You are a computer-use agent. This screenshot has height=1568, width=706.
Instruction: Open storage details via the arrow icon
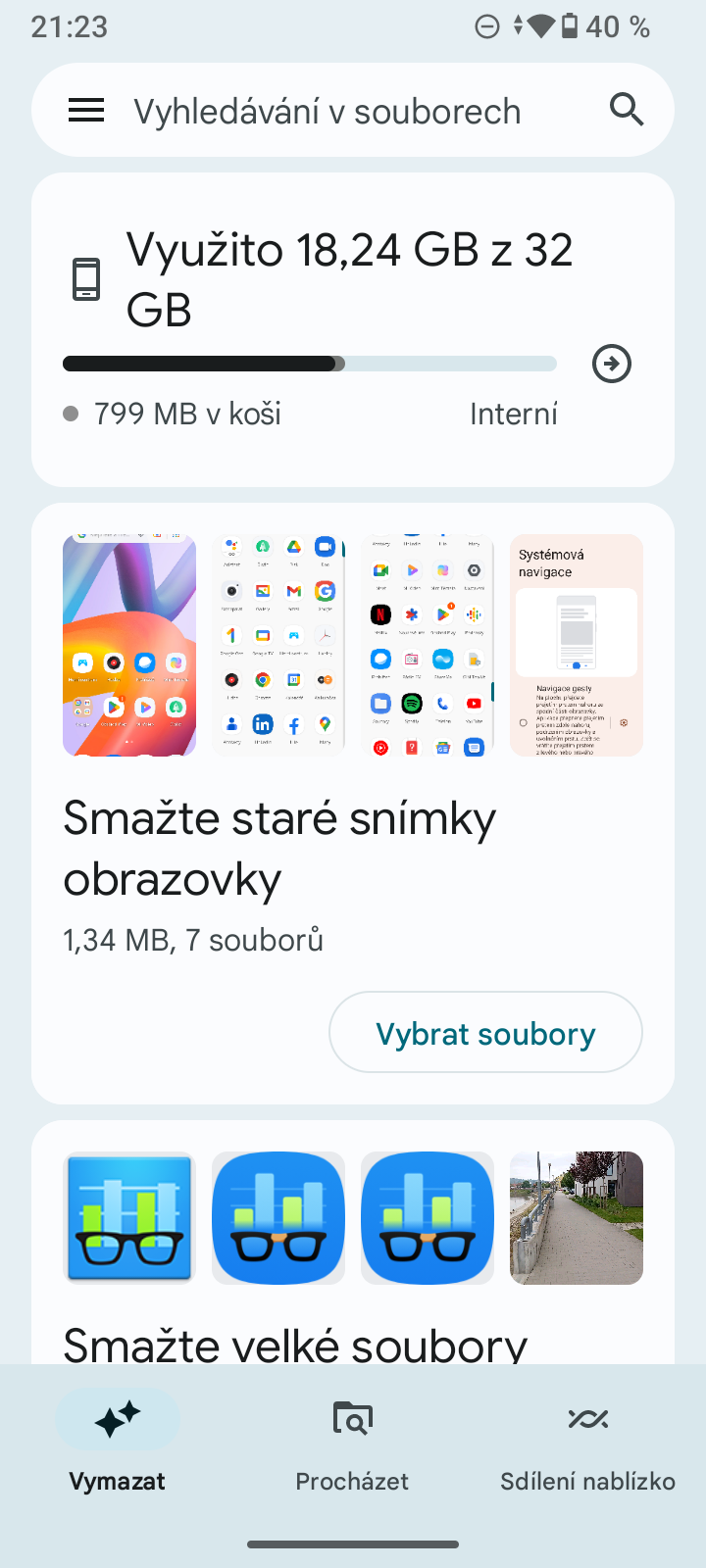[612, 364]
